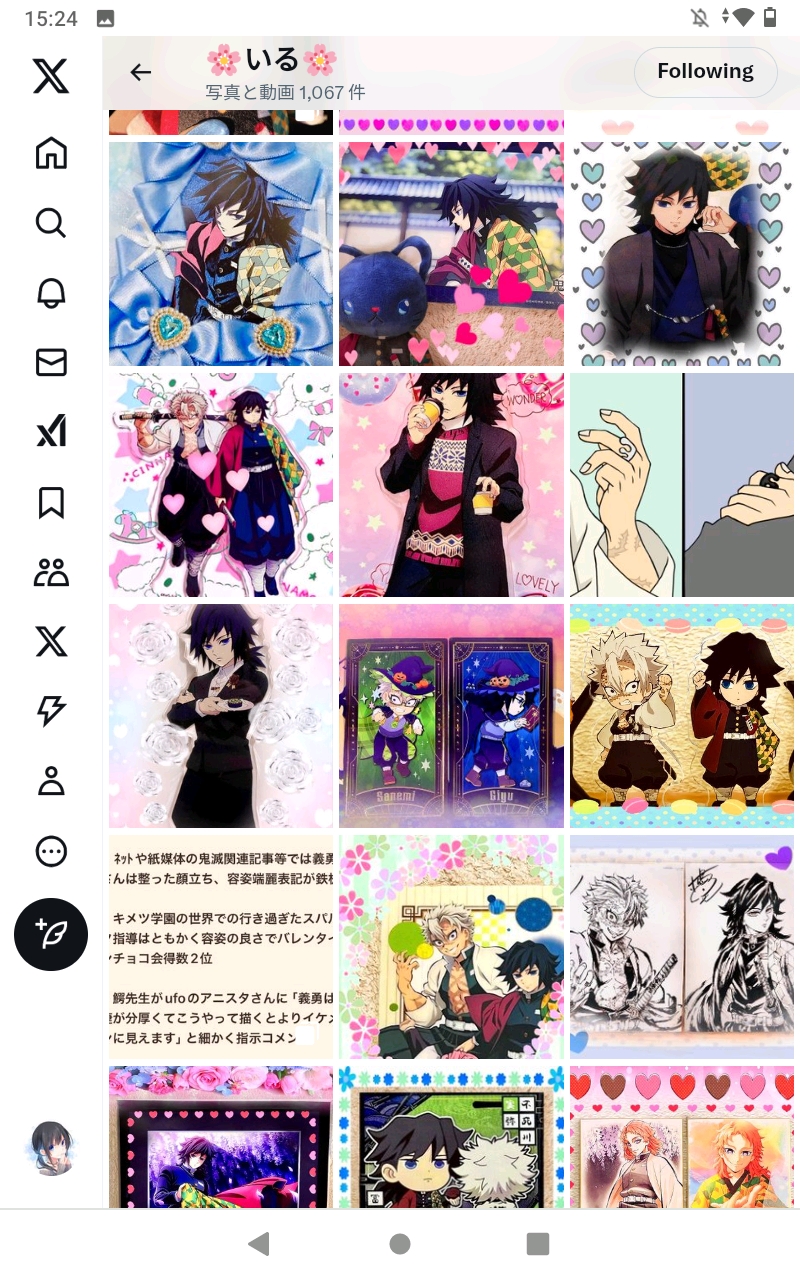The width and height of the screenshot is (800, 1280).
Task: Tap the Following button
Action: coord(705,72)
